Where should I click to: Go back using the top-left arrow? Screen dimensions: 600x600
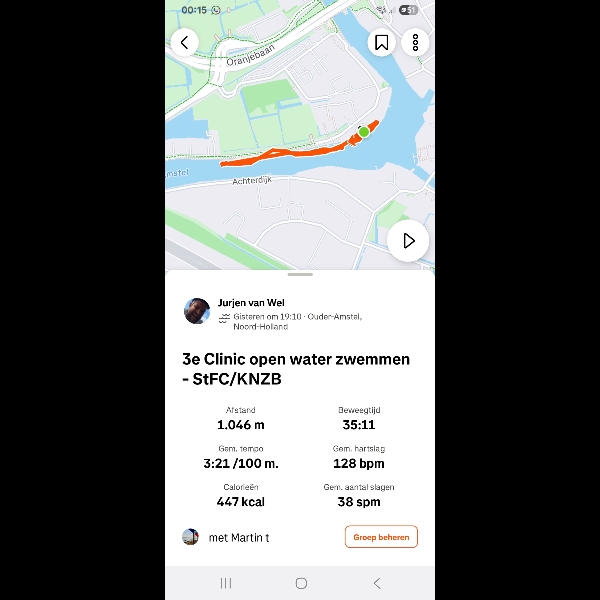[x=185, y=42]
